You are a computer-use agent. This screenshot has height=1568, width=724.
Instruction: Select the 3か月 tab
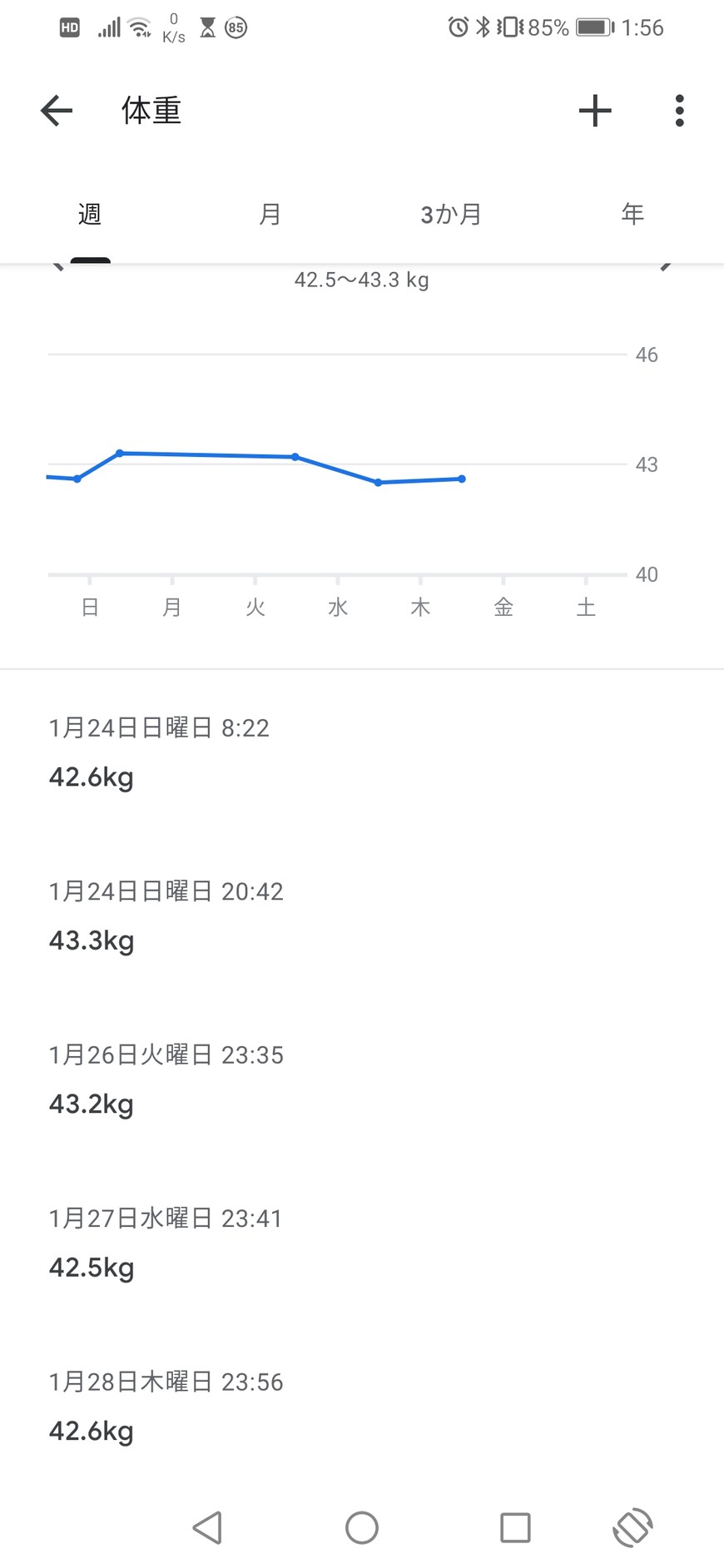coord(451,215)
